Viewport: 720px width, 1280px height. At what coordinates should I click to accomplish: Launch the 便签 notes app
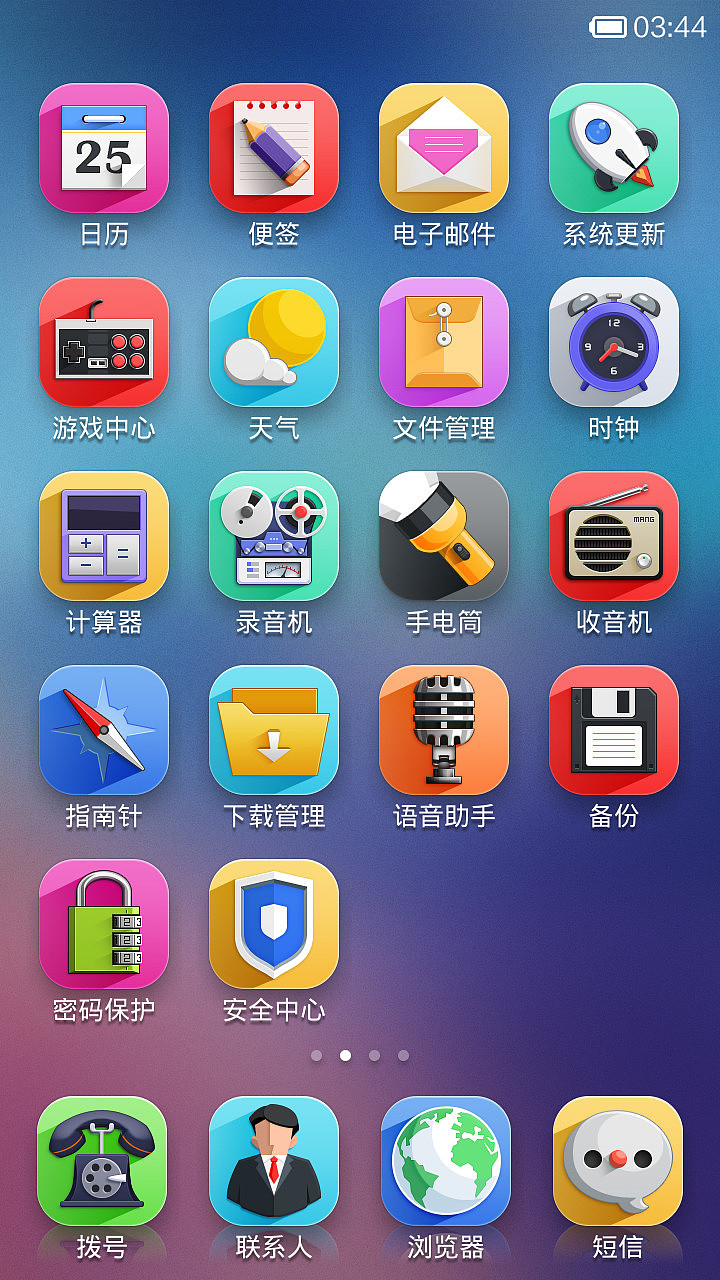point(274,148)
